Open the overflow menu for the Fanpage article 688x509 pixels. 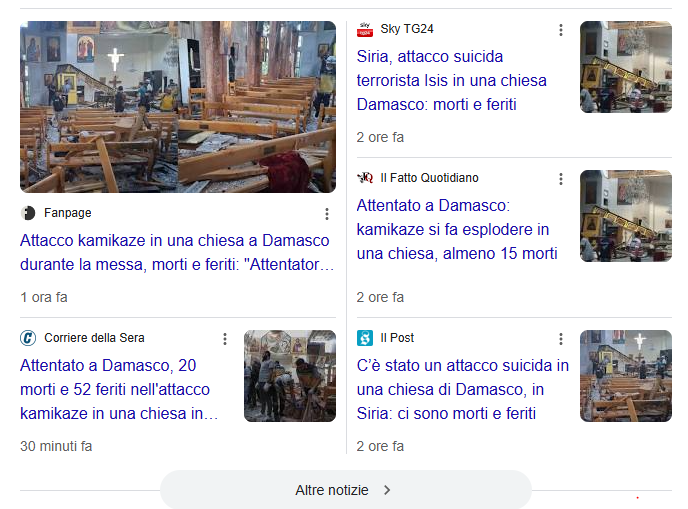pos(326,214)
